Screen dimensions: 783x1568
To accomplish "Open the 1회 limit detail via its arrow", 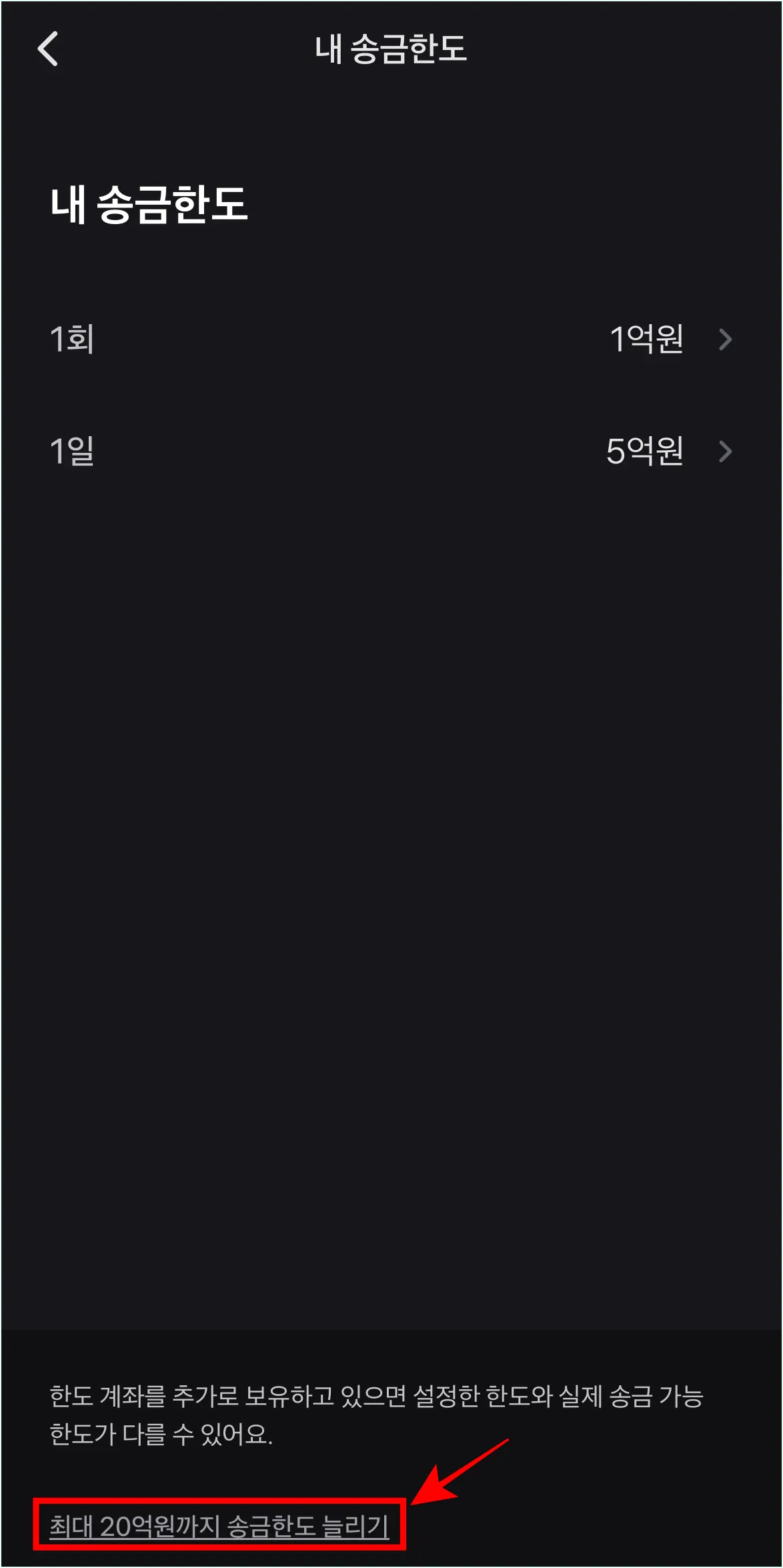I will tap(727, 340).
